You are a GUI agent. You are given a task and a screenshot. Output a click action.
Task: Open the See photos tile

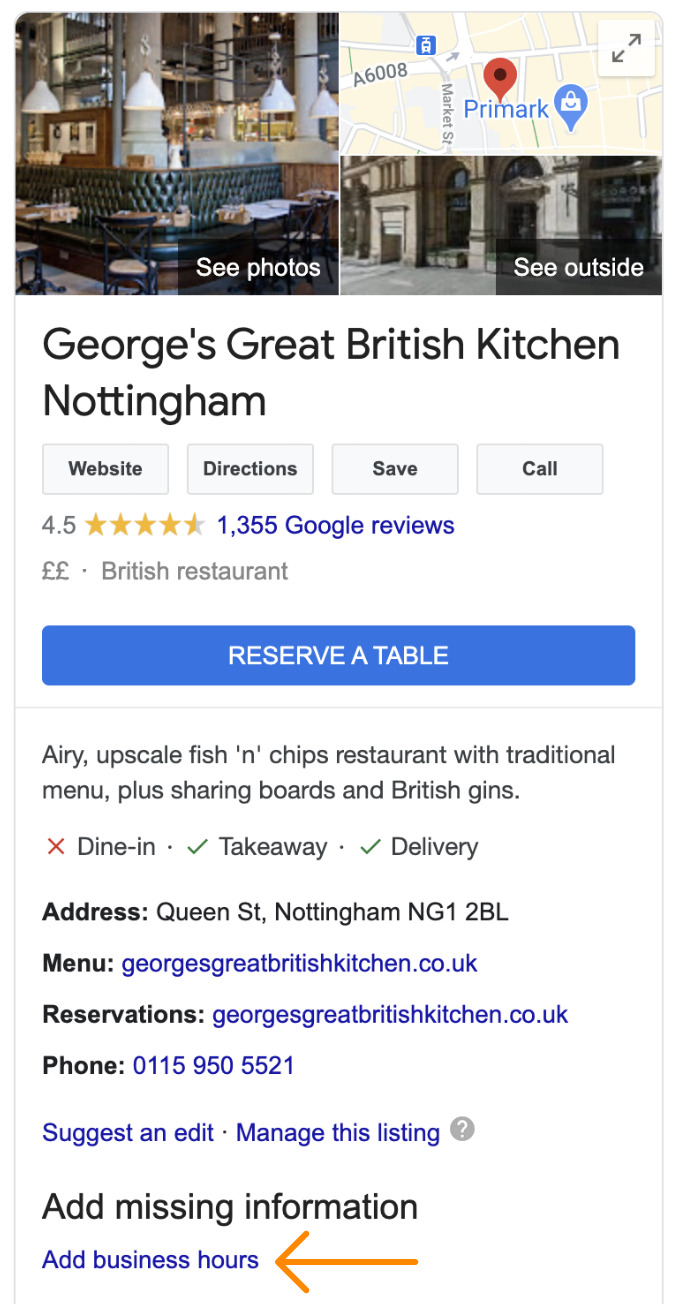click(177, 154)
